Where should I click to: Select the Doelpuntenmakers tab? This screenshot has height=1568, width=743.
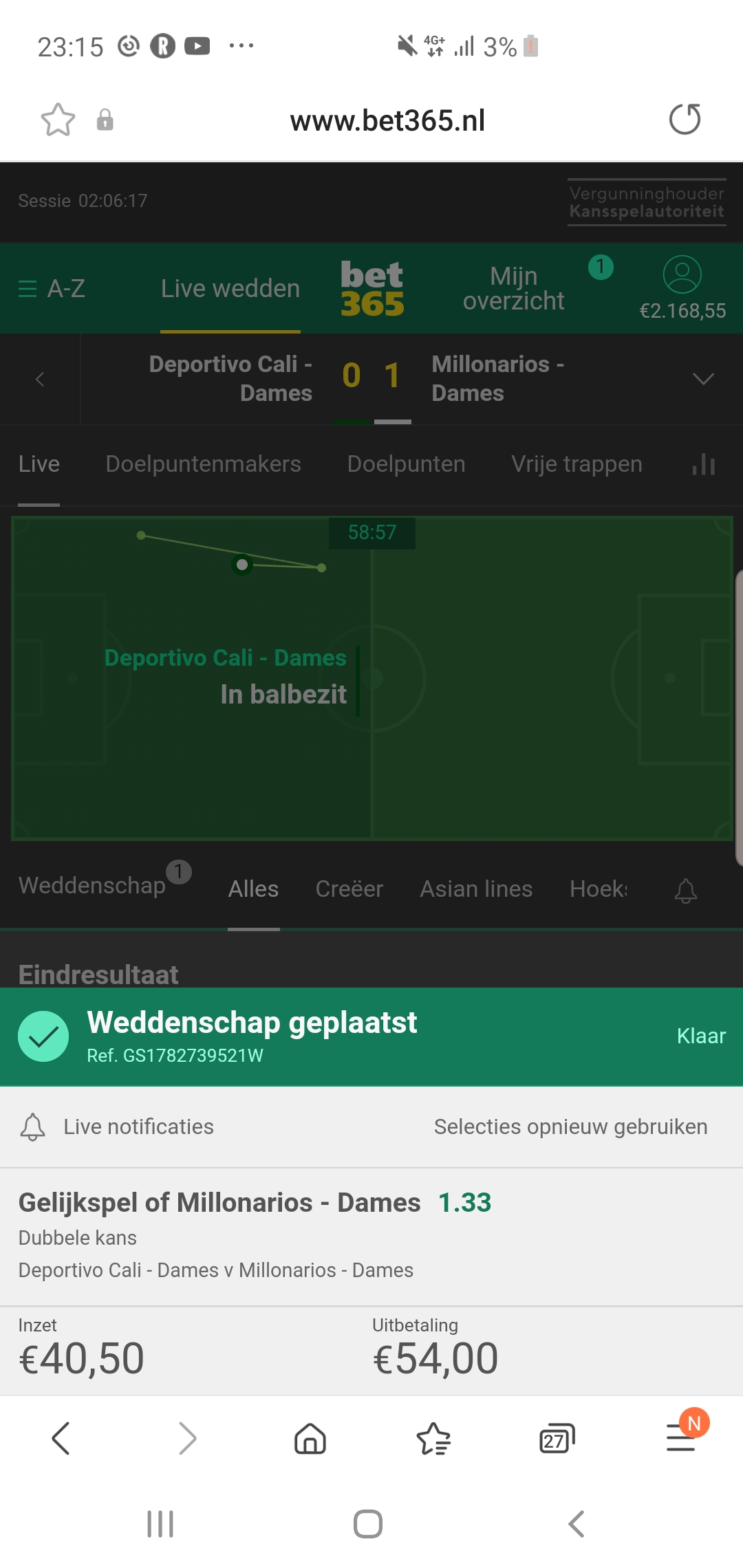(203, 464)
